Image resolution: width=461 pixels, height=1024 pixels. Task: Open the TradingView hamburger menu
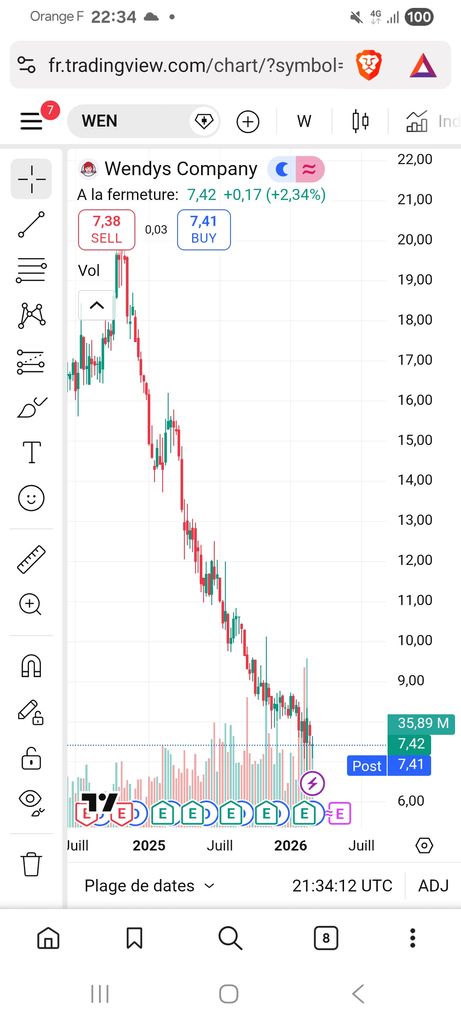tap(31, 121)
